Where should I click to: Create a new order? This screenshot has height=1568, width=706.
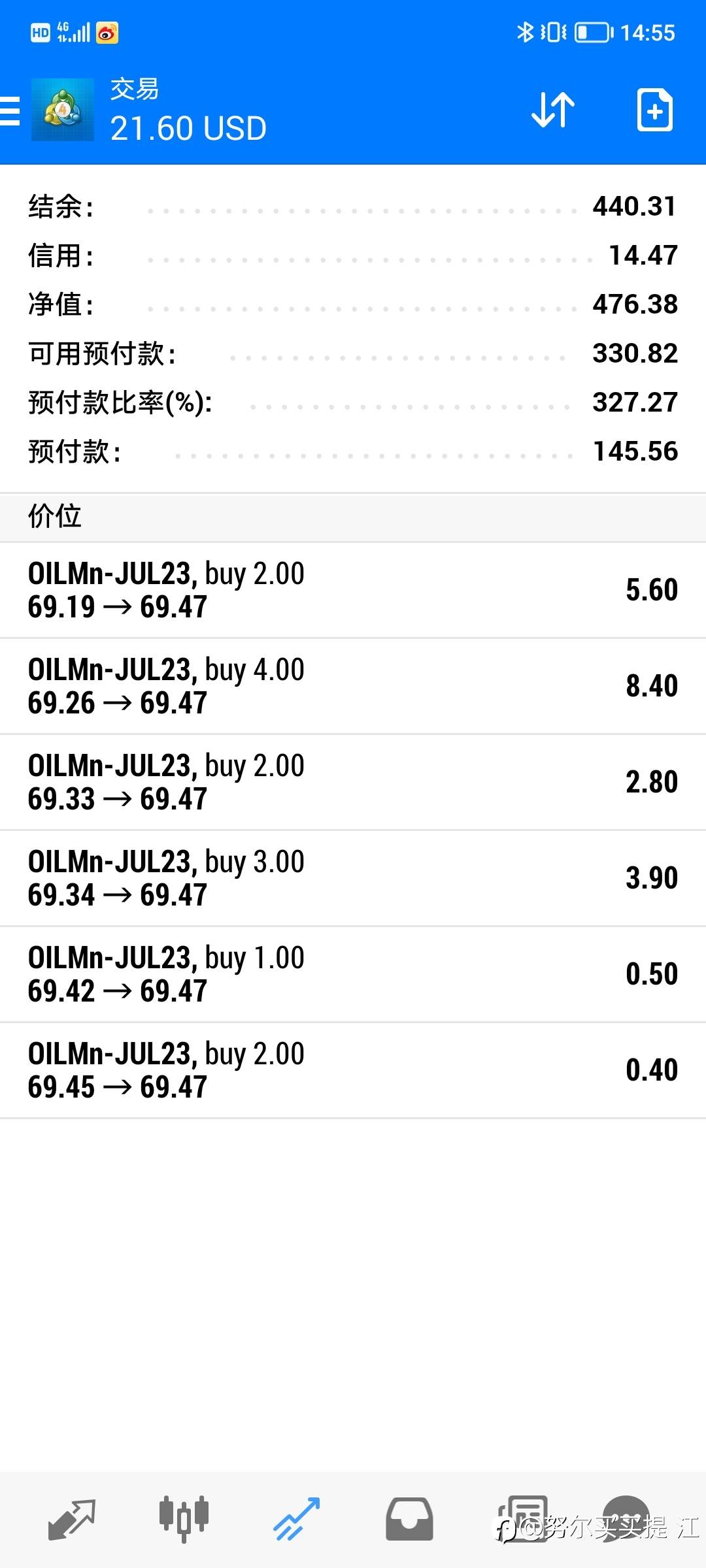[654, 110]
